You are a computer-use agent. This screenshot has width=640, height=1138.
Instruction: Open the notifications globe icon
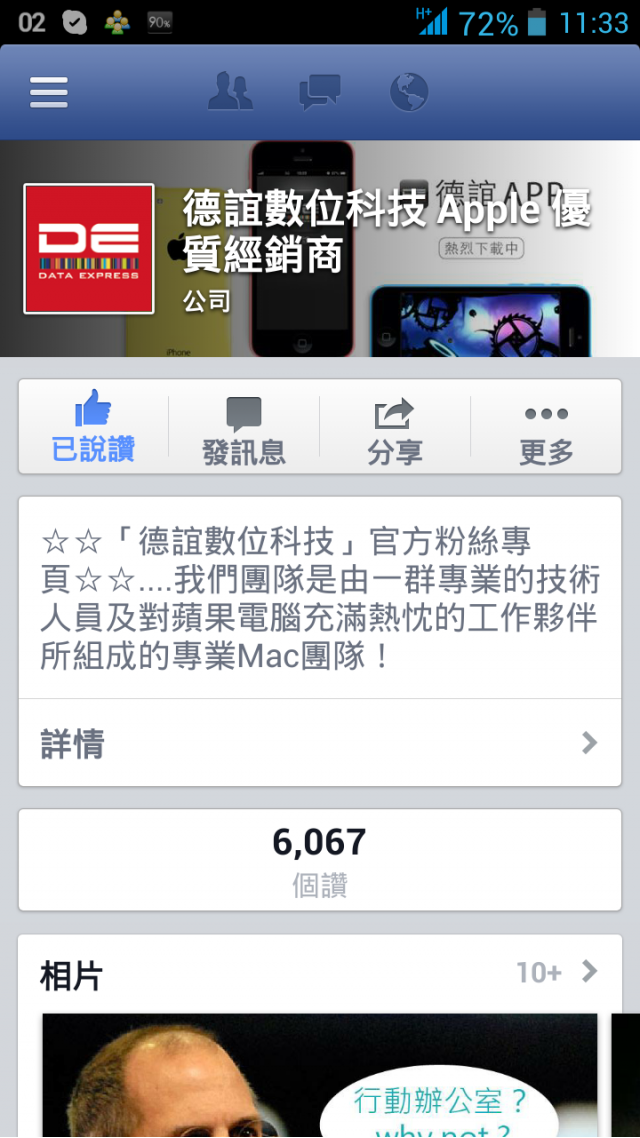pyautogui.click(x=408, y=92)
